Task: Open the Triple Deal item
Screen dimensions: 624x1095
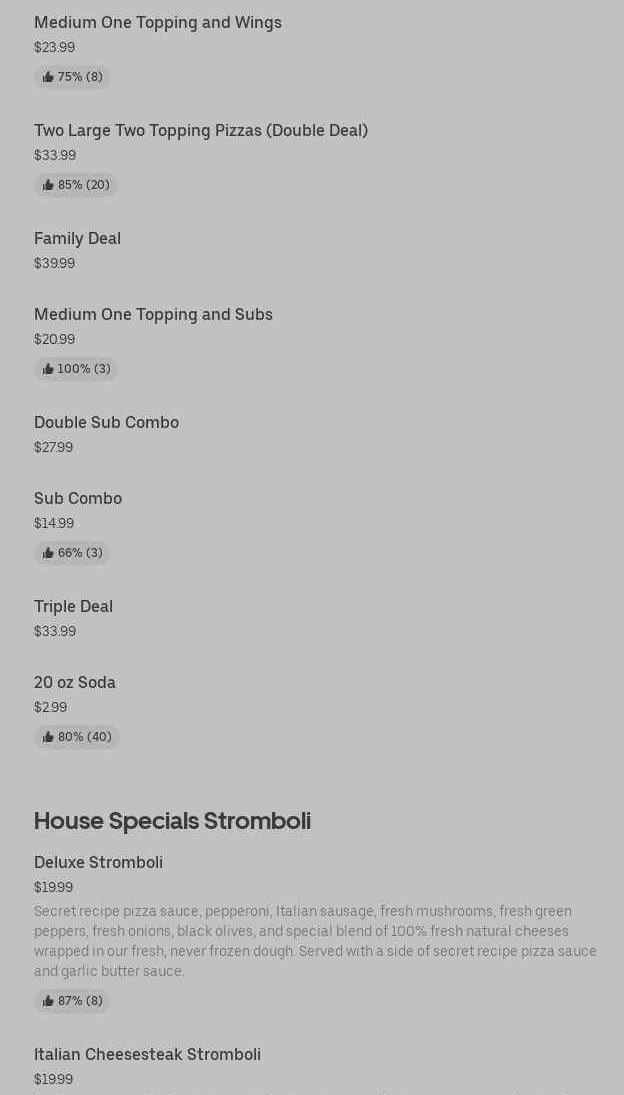Action: (73, 606)
